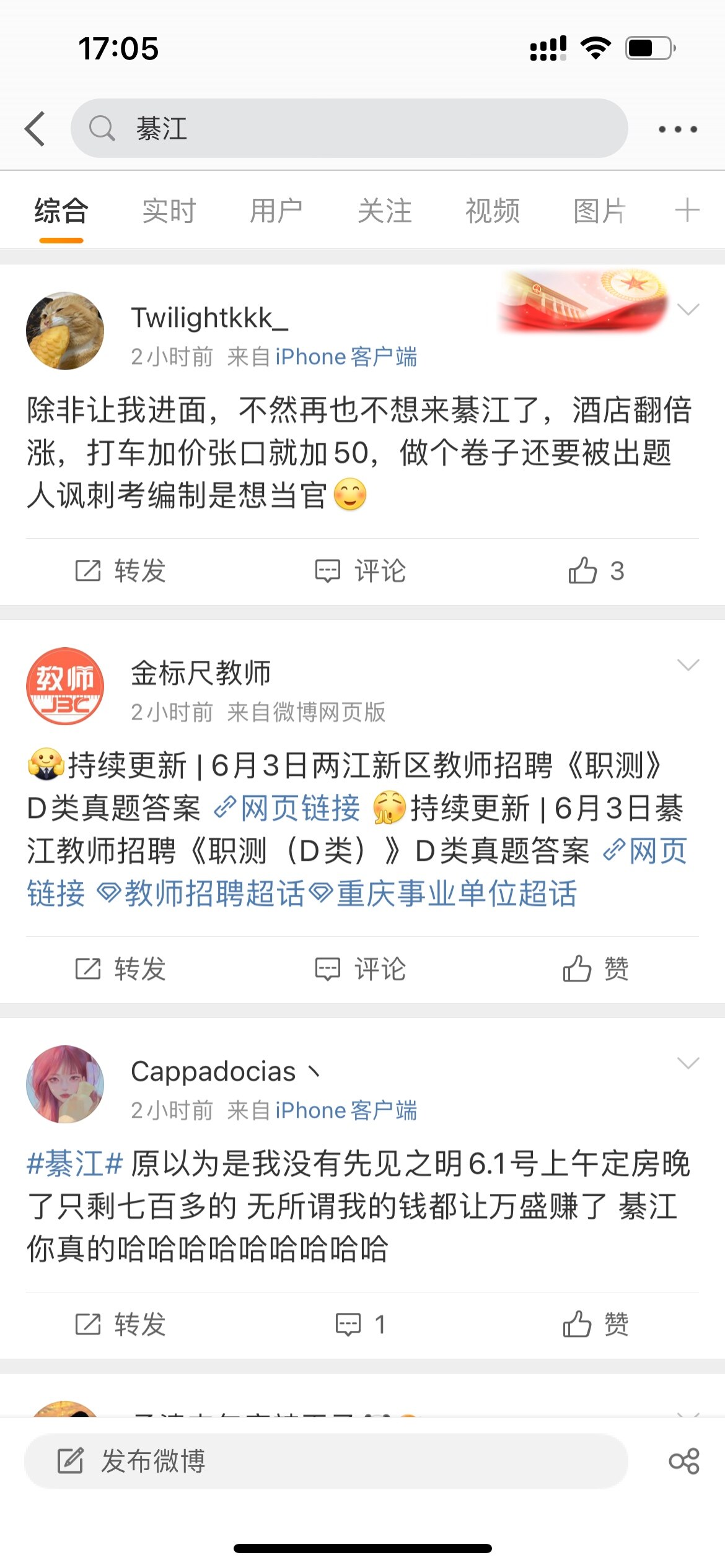Open the #綦江# hashtag in Cappadocias' post

pyautogui.click(x=75, y=1164)
